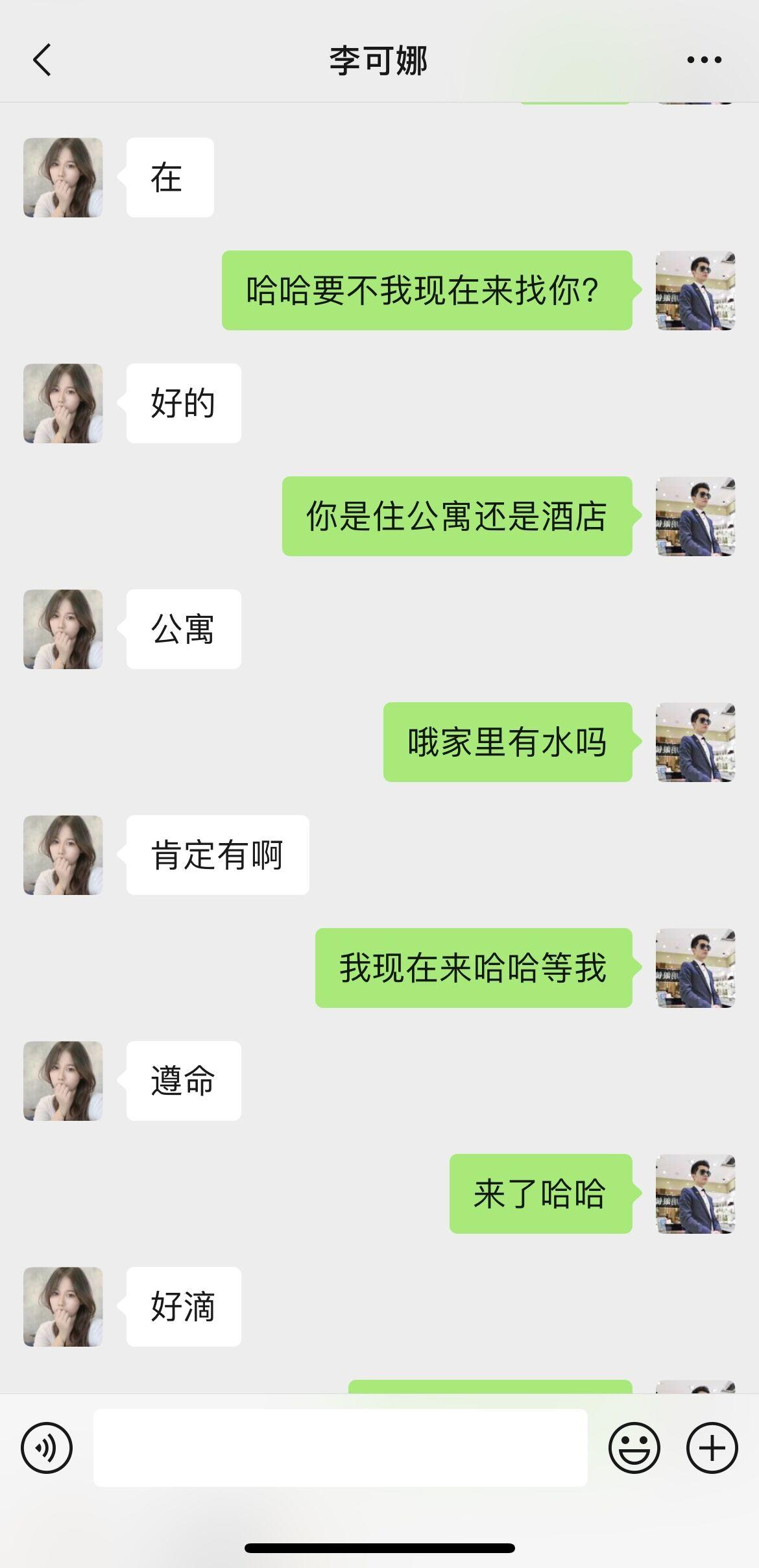Open my avatar beside the 哦家里有水吗 message
759x1568 pixels.
click(x=695, y=742)
